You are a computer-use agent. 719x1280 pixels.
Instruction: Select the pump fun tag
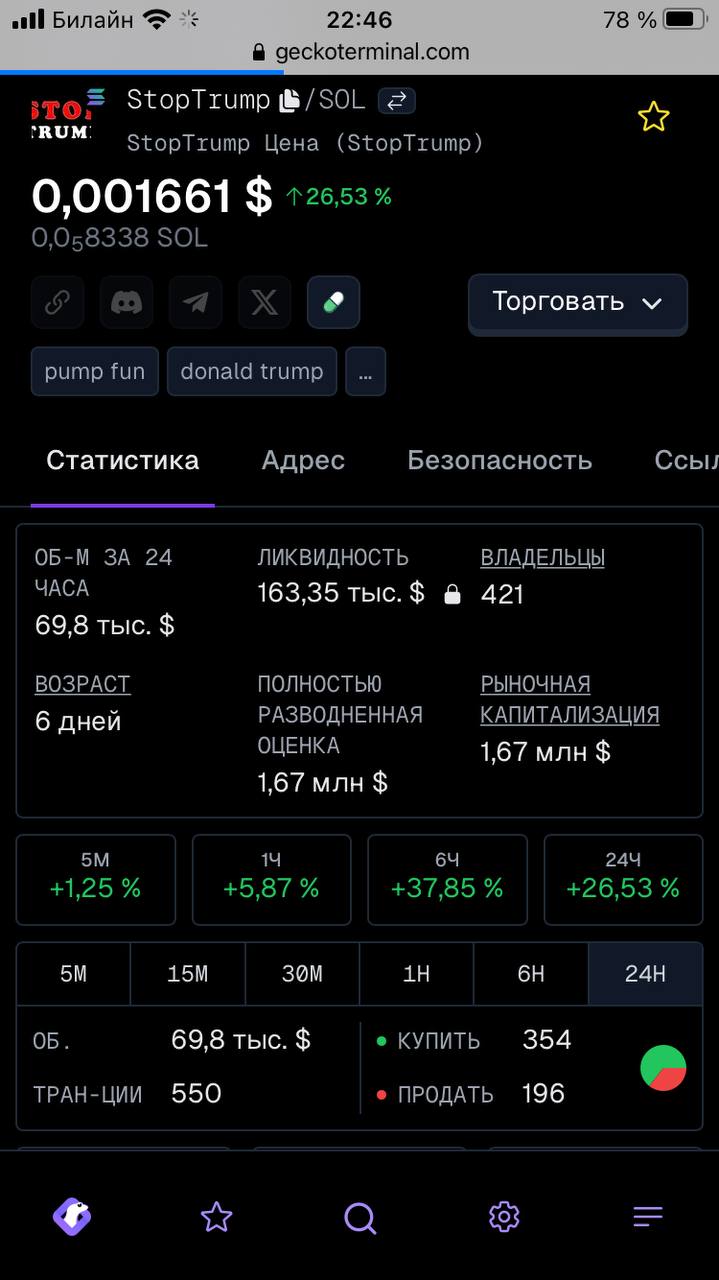95,371
